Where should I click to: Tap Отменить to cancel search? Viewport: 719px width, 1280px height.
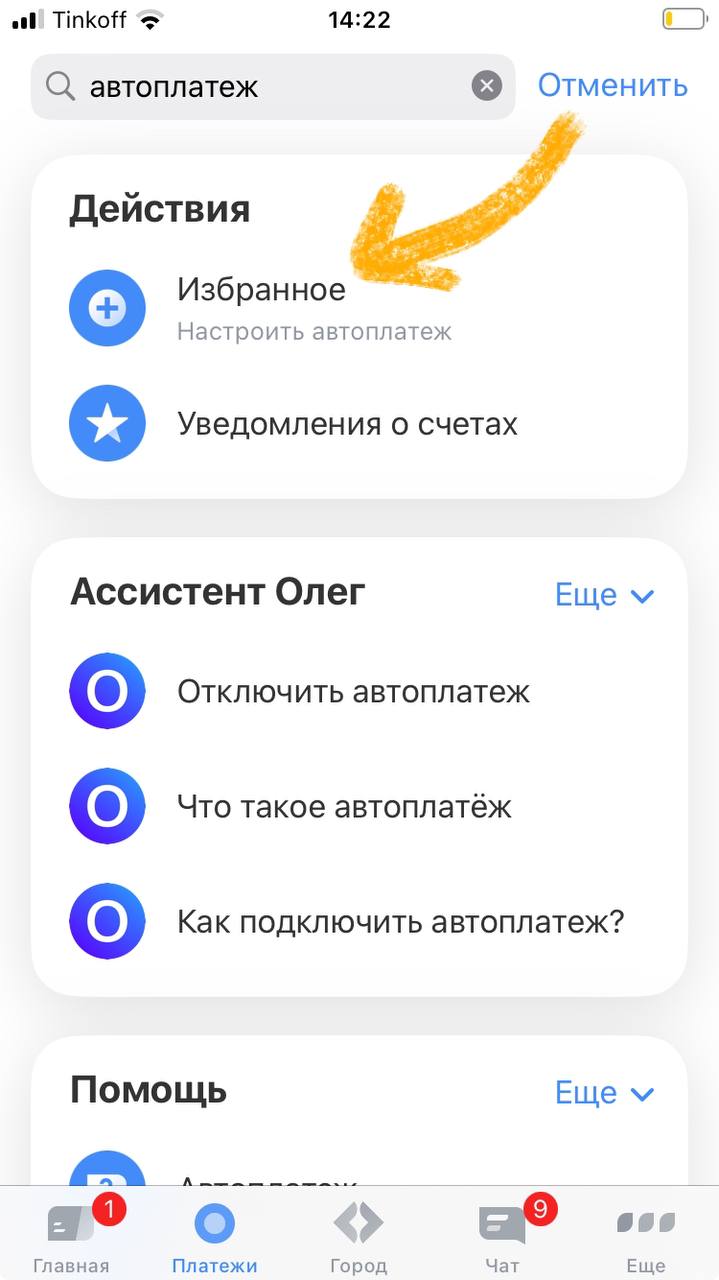[x=612, y=86]
